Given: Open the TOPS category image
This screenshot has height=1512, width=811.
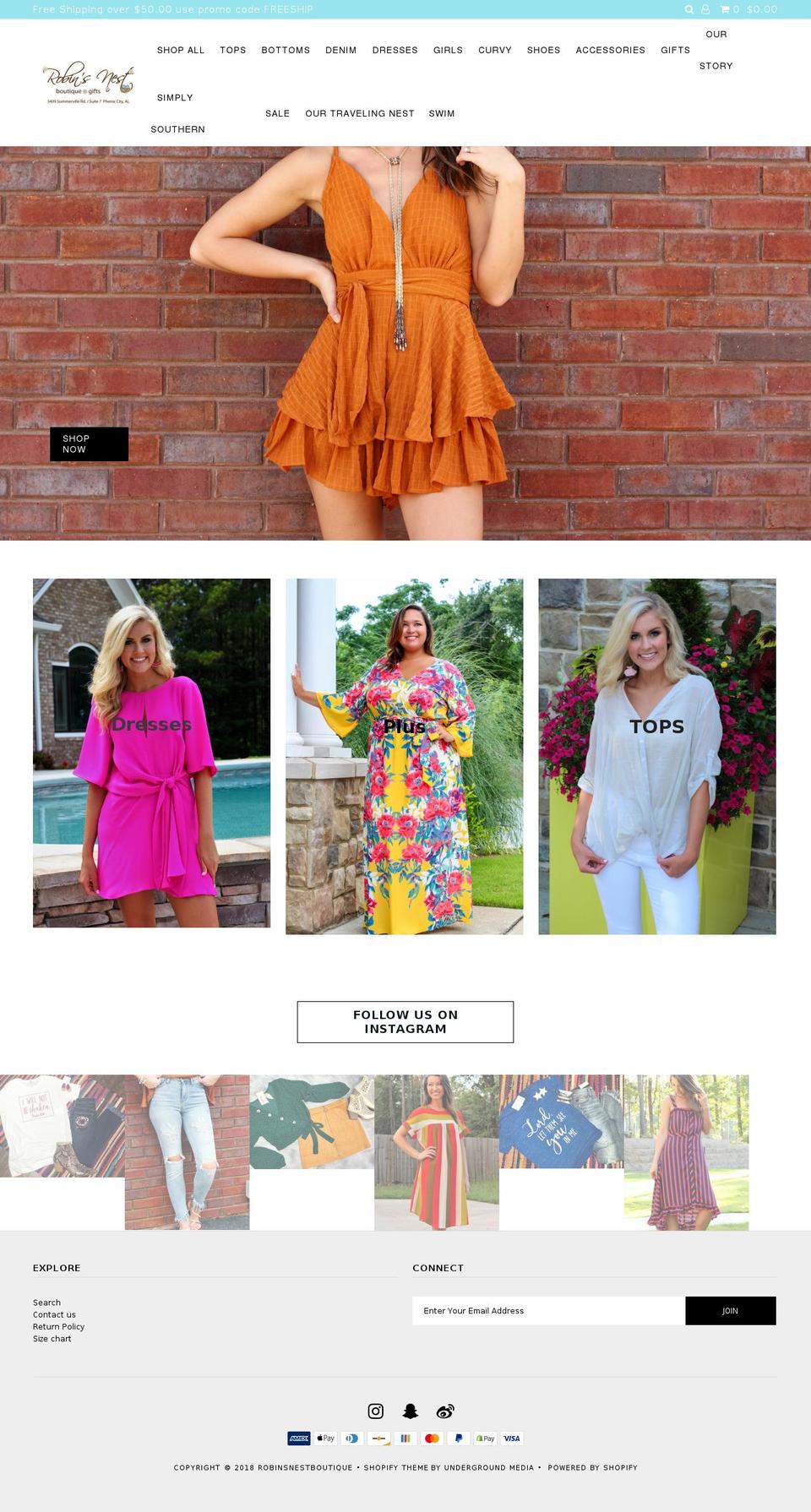Looking at the screenshot, I should pyautogui.click(x=656, y=756).
